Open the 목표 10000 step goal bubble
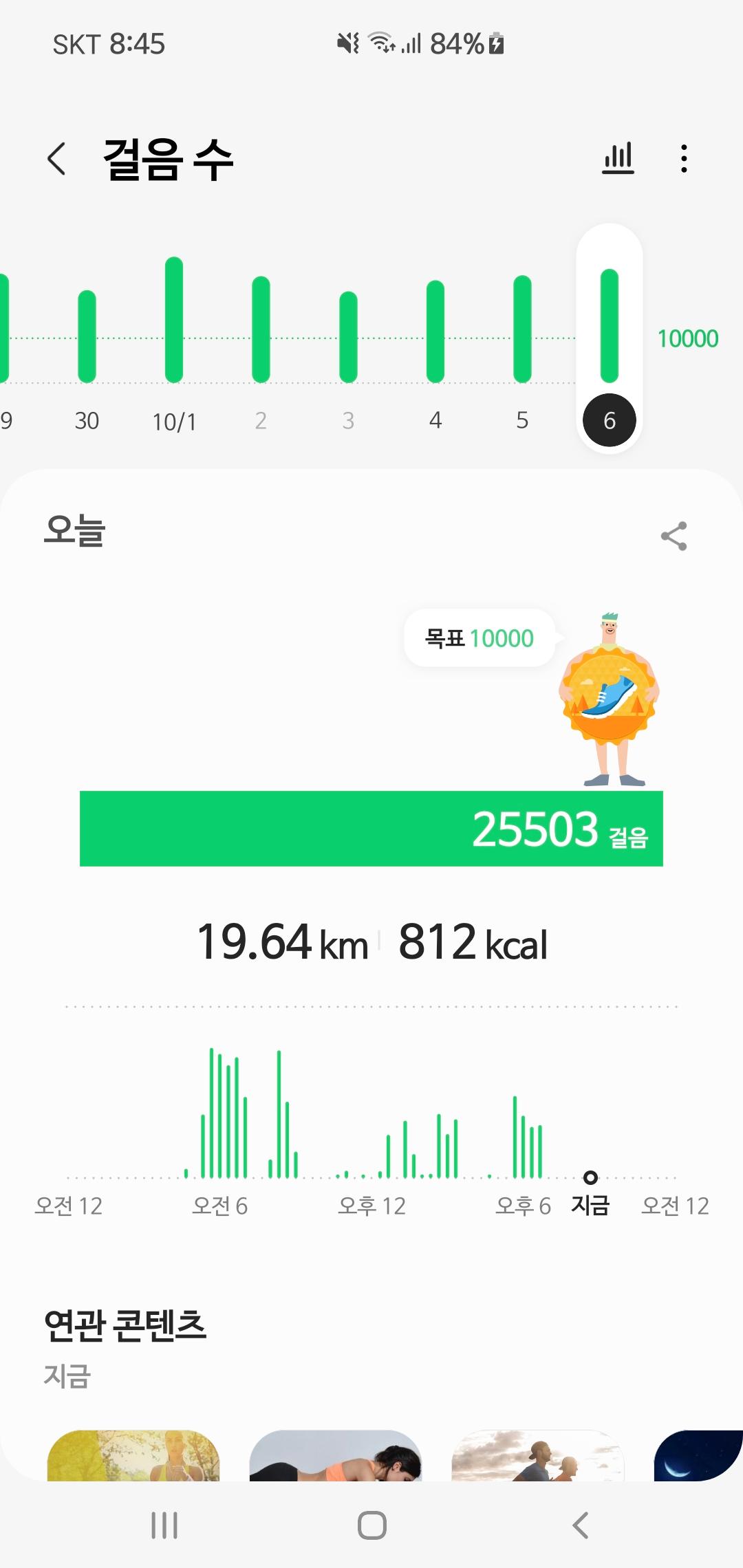The width and height of the screenshot is (743, 1568). pos(480,638)
